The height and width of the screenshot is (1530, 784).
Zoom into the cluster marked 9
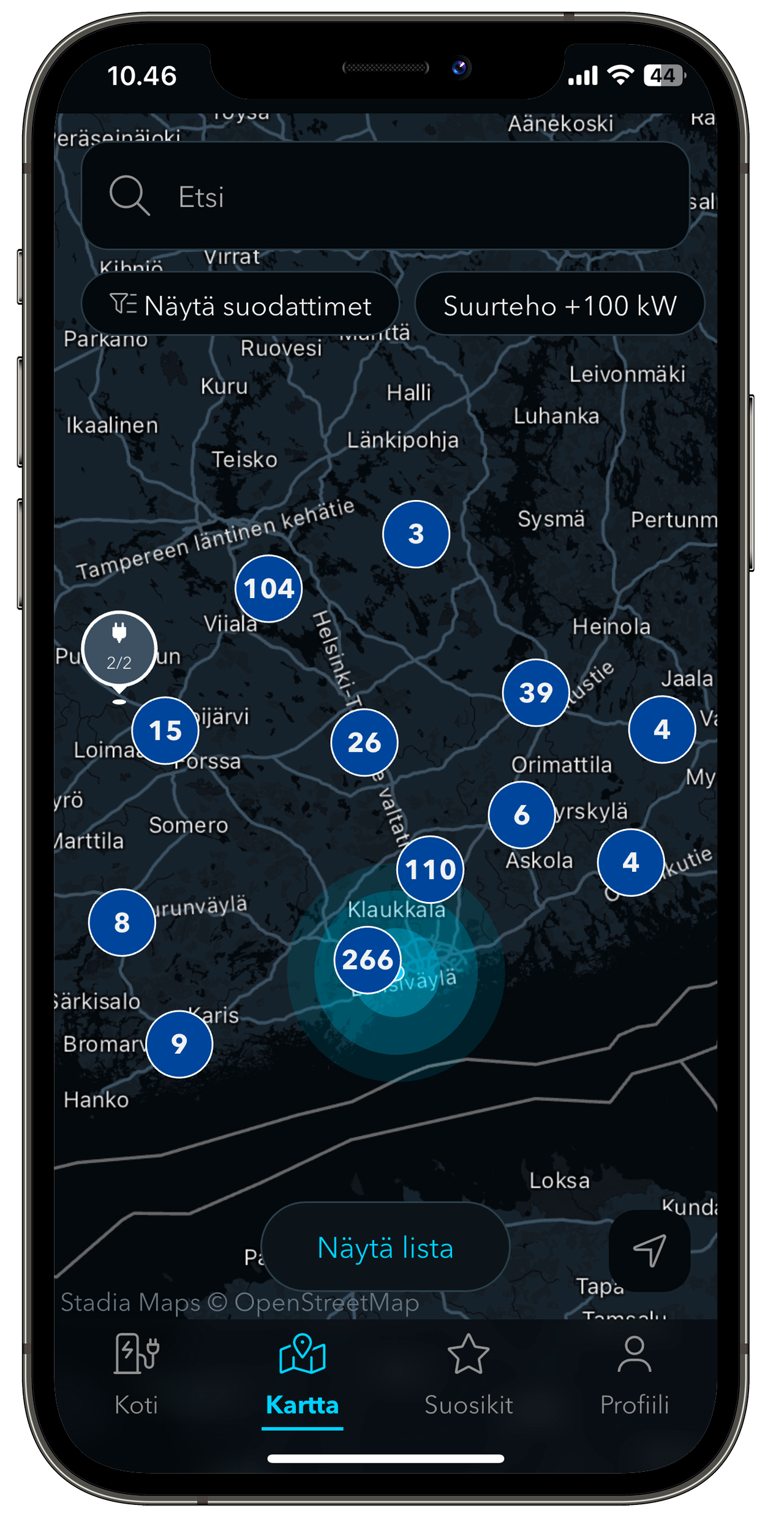[x=179, y=1043]
